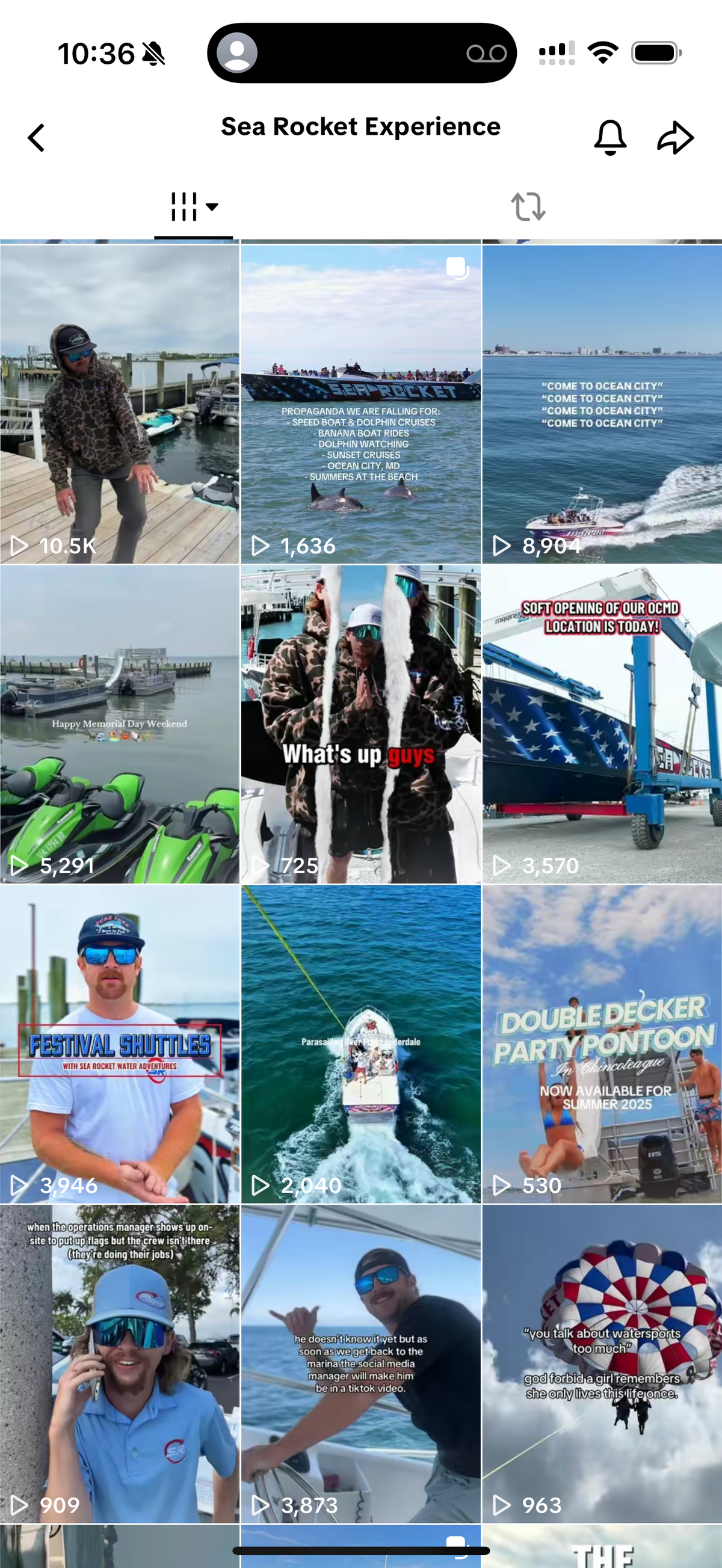Viewport: 722px width, 1568px height.
Task: Open the Double Decker Party Pontoon video
Action: pyautogui.click(x=602, y=1044)
